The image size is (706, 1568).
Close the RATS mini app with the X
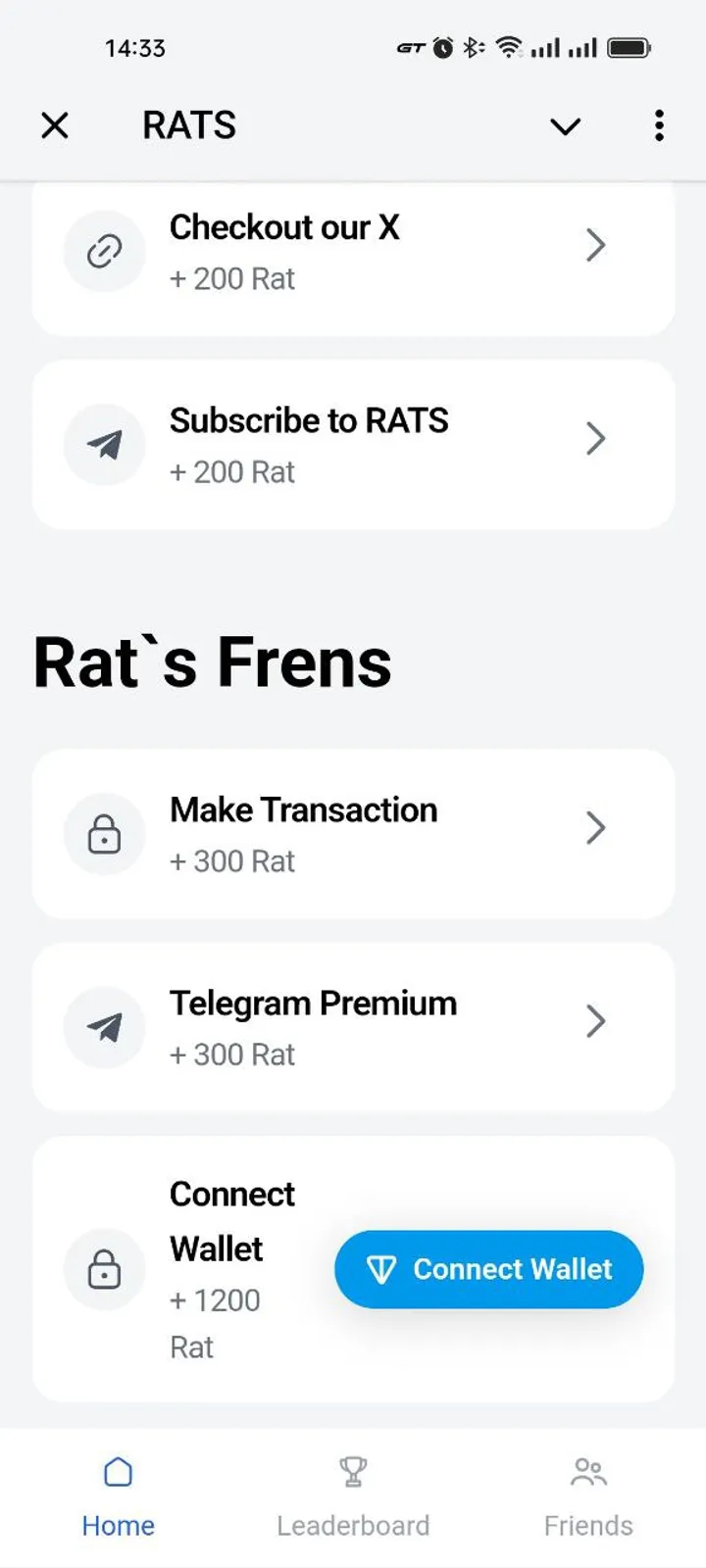(x=56, y=125)
